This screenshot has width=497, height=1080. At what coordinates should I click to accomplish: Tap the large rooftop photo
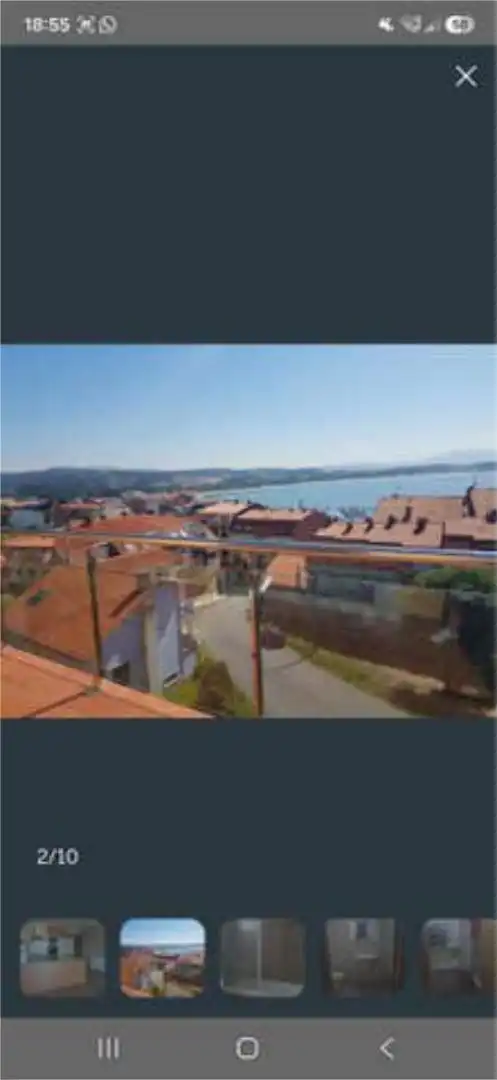[248, 531]
